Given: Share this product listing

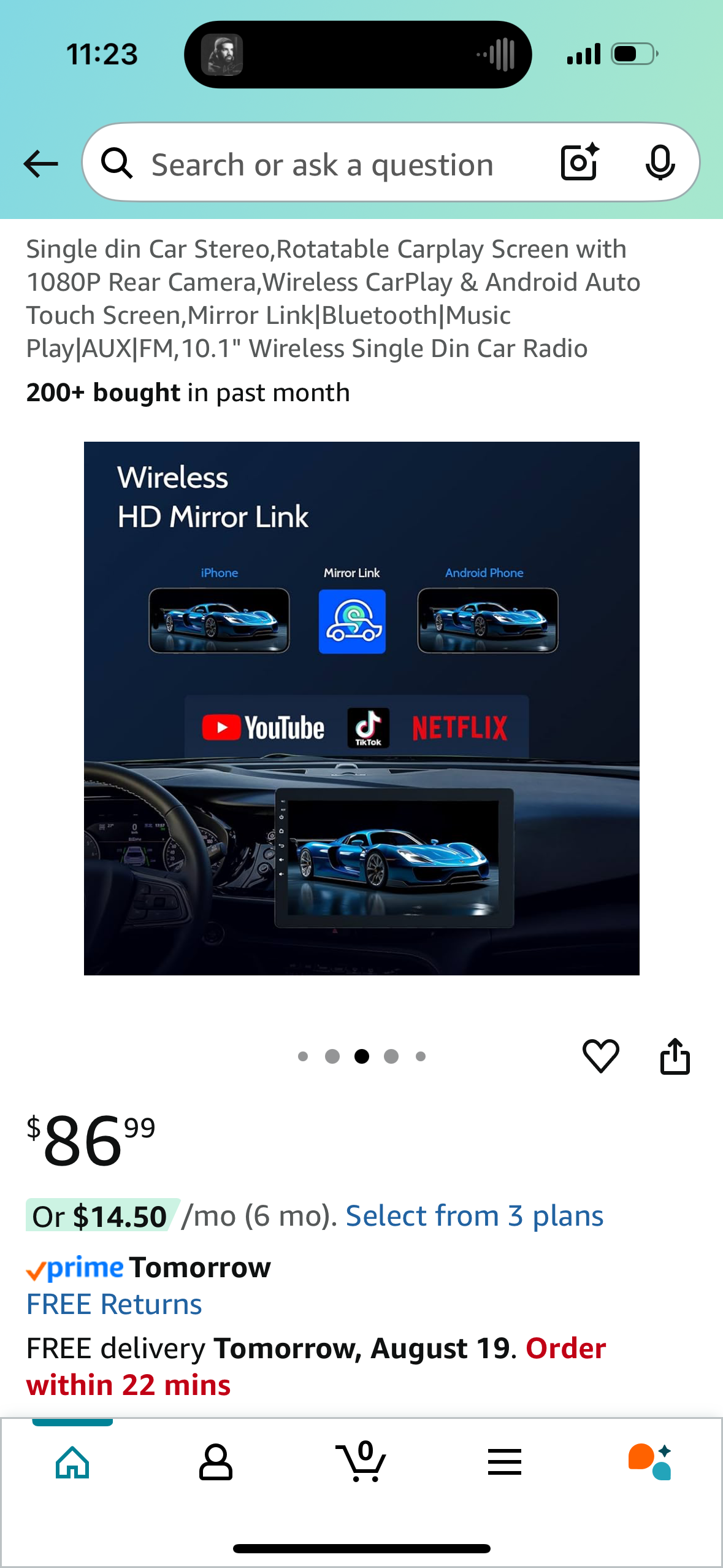Looking at the screenshot, I should pos(675,1056).
